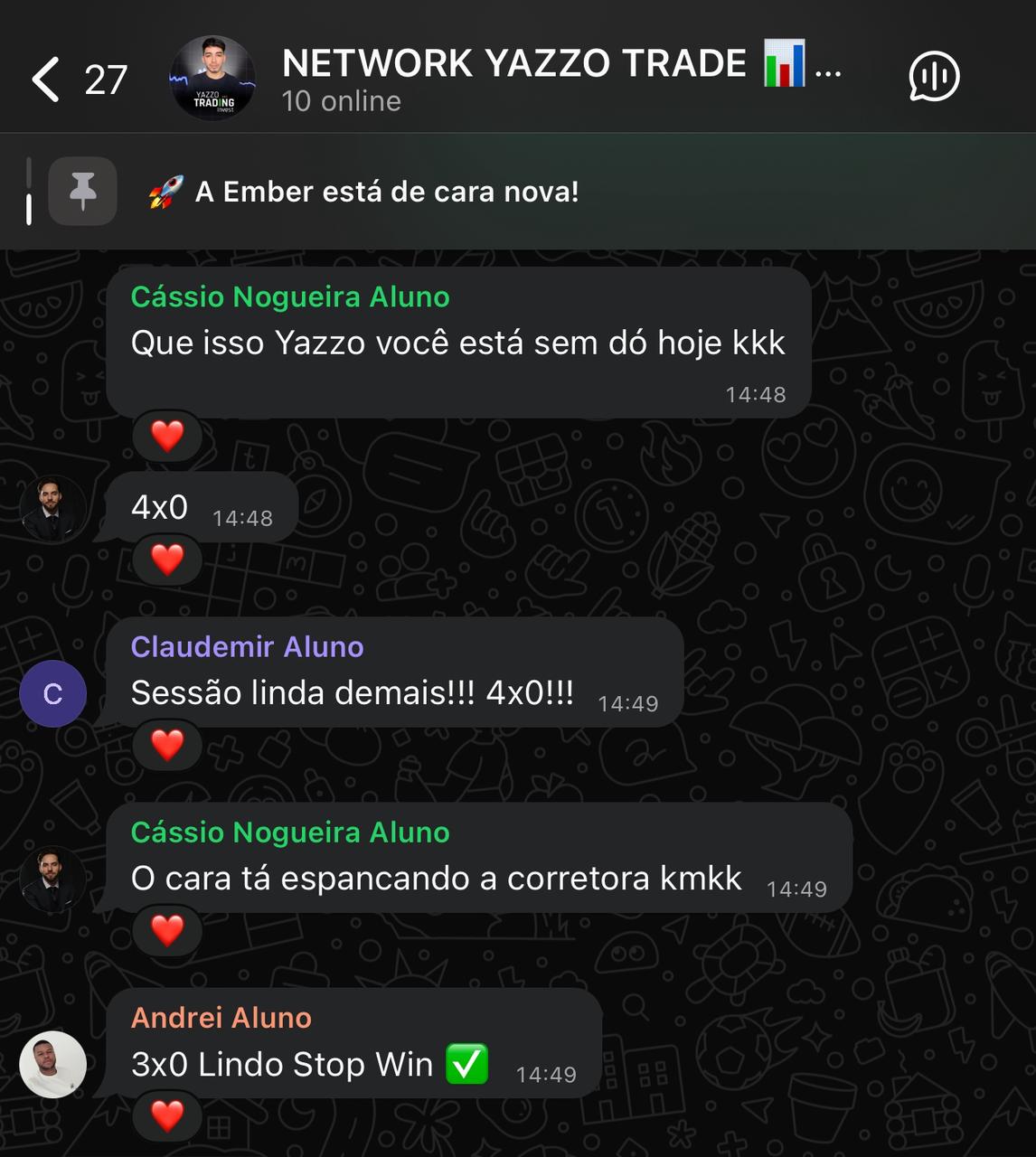
Task: Open Andrei Aluno's profile photo
Action: (53, 1064)
